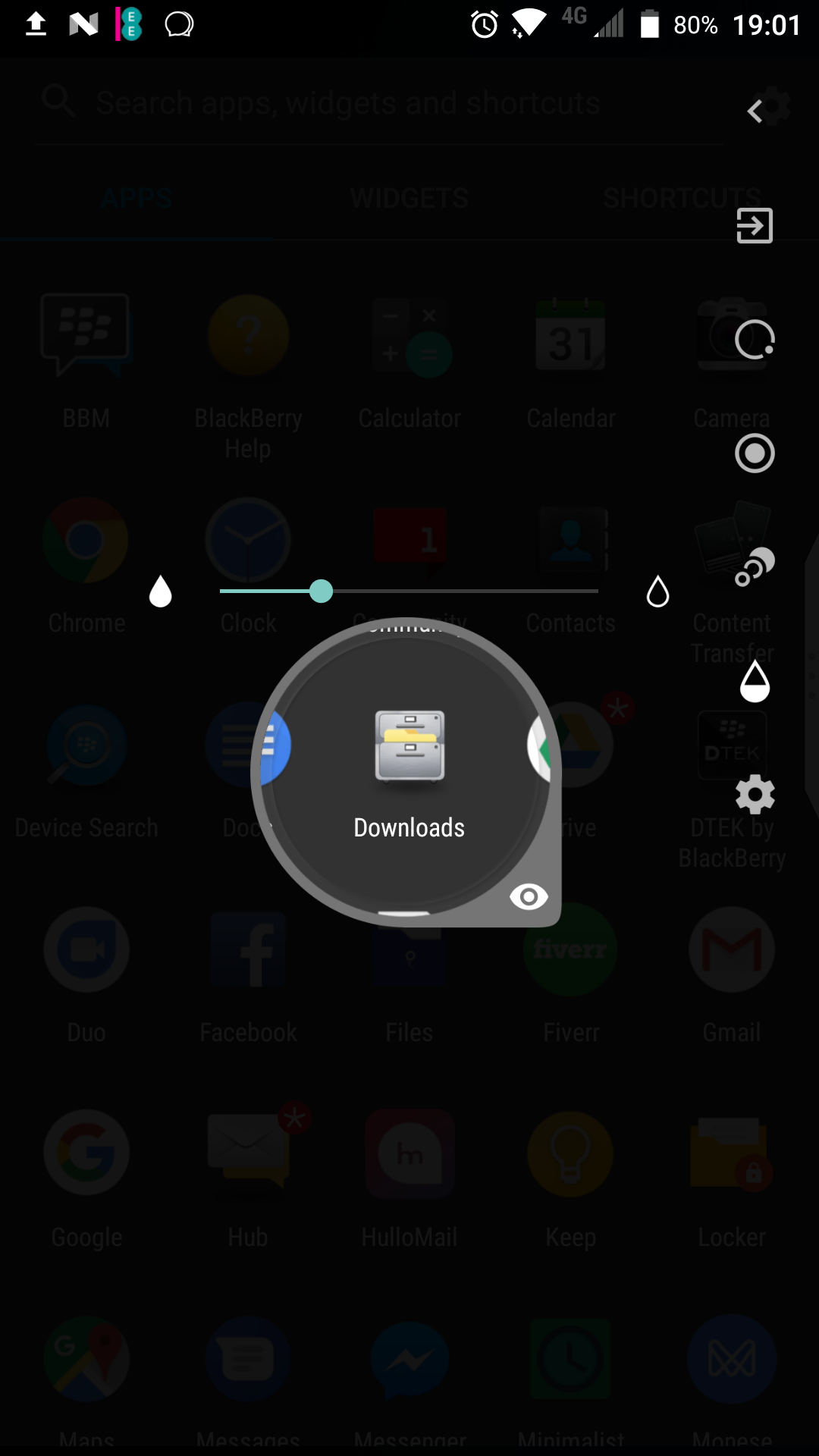Viewport: 819px width, 1456px height.
Task: Open the side panel's settings gear
Action: coord(755,795)
